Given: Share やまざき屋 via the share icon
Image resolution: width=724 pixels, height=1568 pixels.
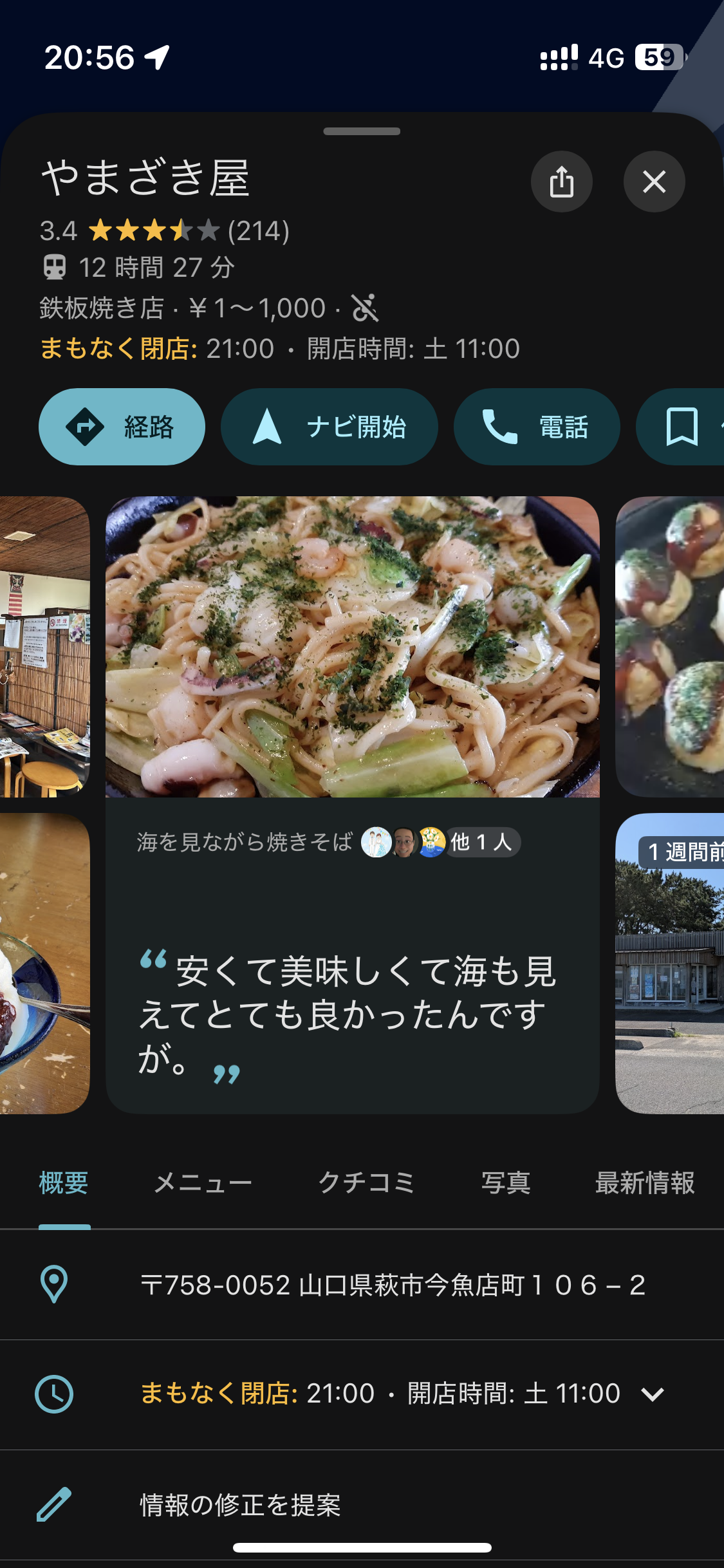Looking at the screenshot, I should coord(561,182).
